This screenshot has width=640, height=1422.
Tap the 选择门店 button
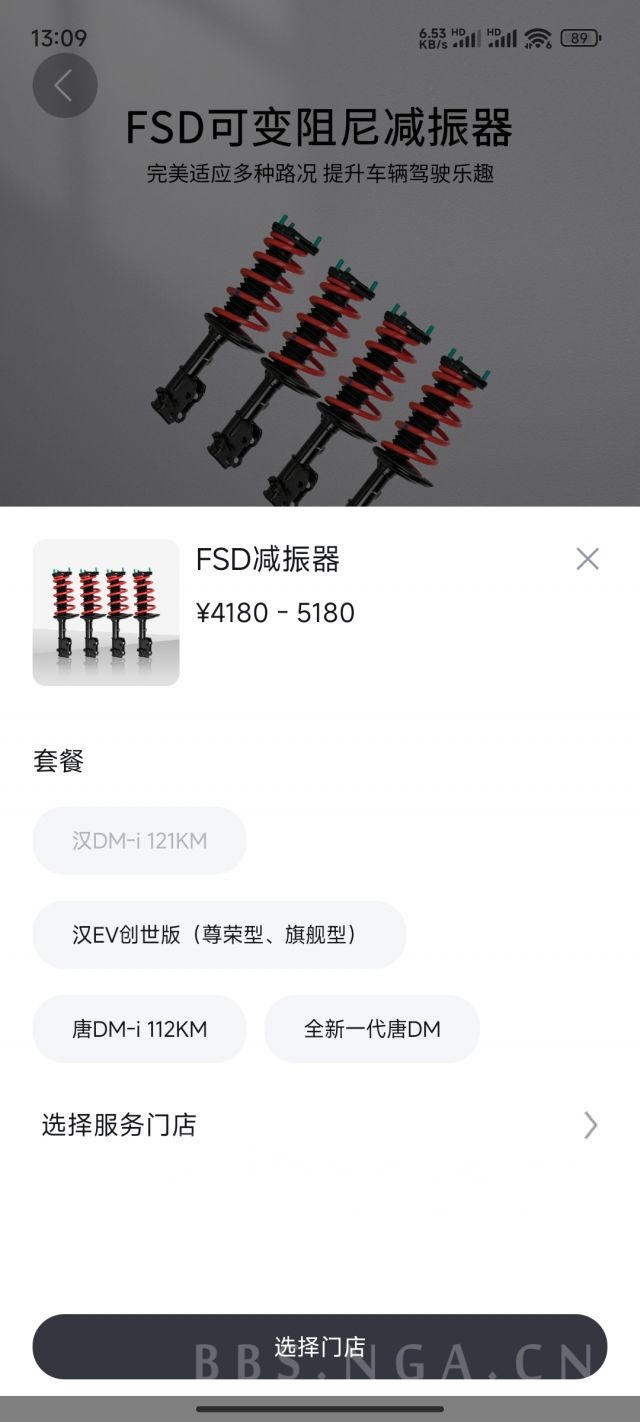[320, 1346]
